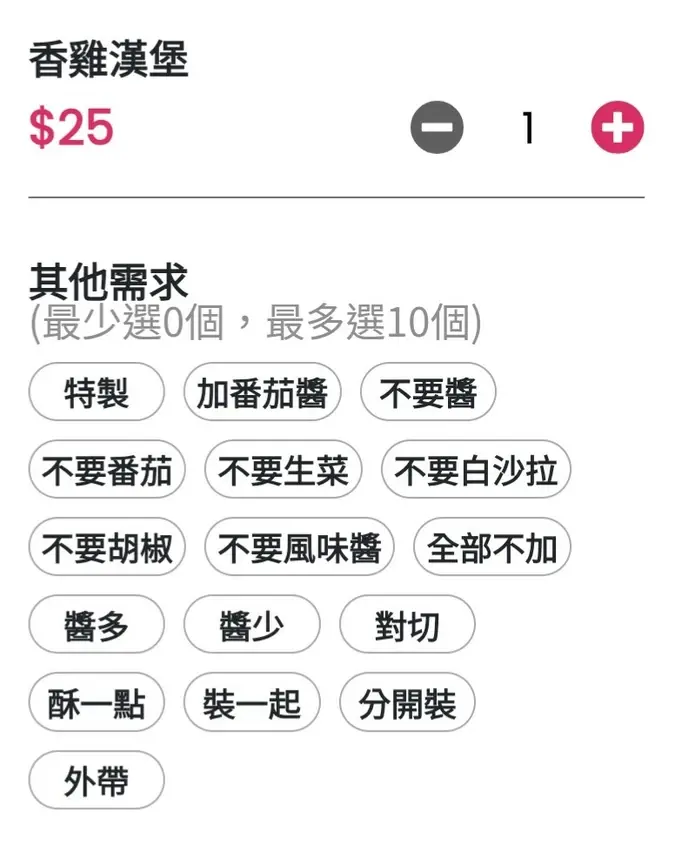Increase the quantity with the plus button
Screen dimensions: 675x850
[x=617, y=128]
